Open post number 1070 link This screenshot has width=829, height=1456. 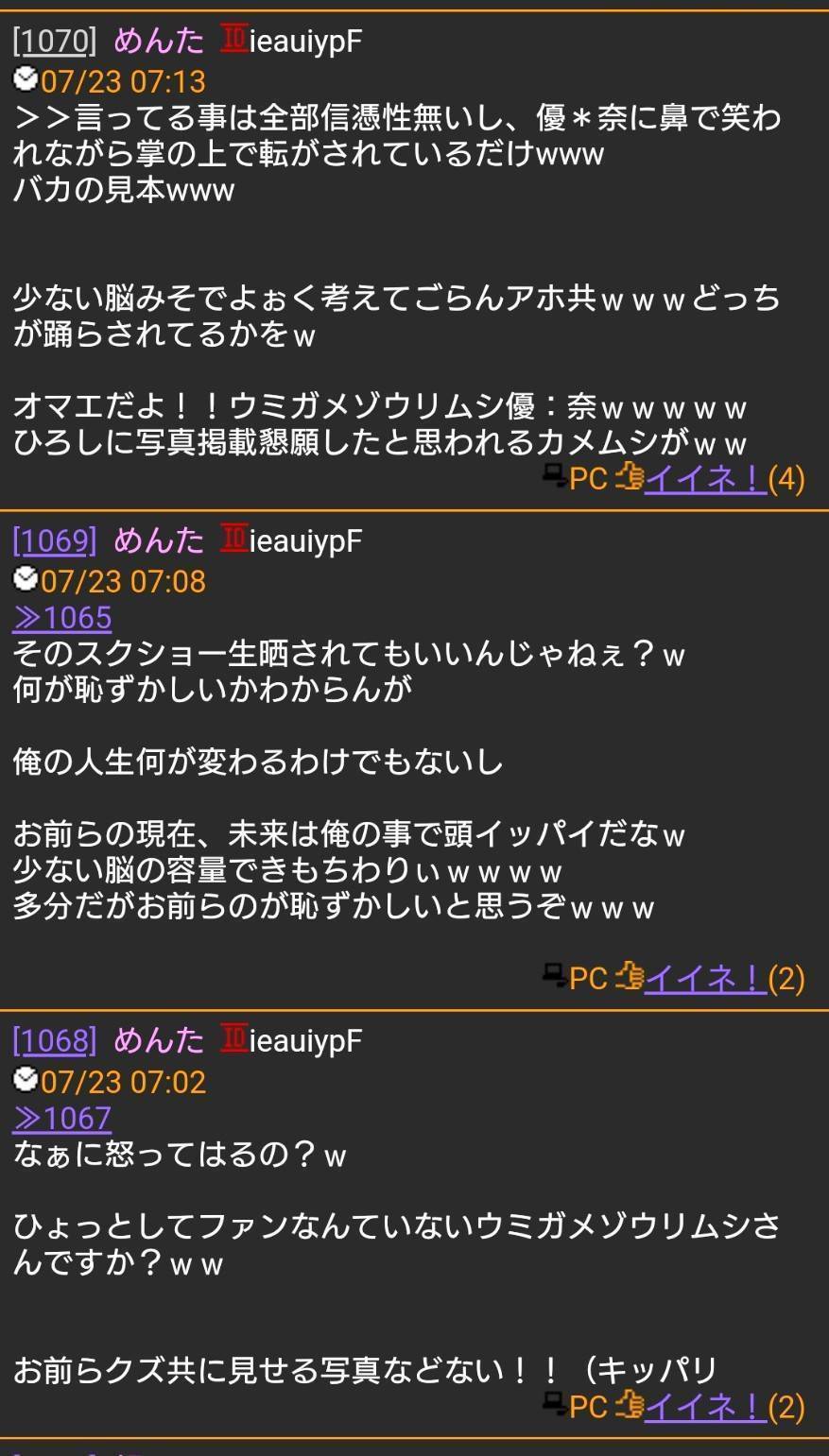click(55, 41)
